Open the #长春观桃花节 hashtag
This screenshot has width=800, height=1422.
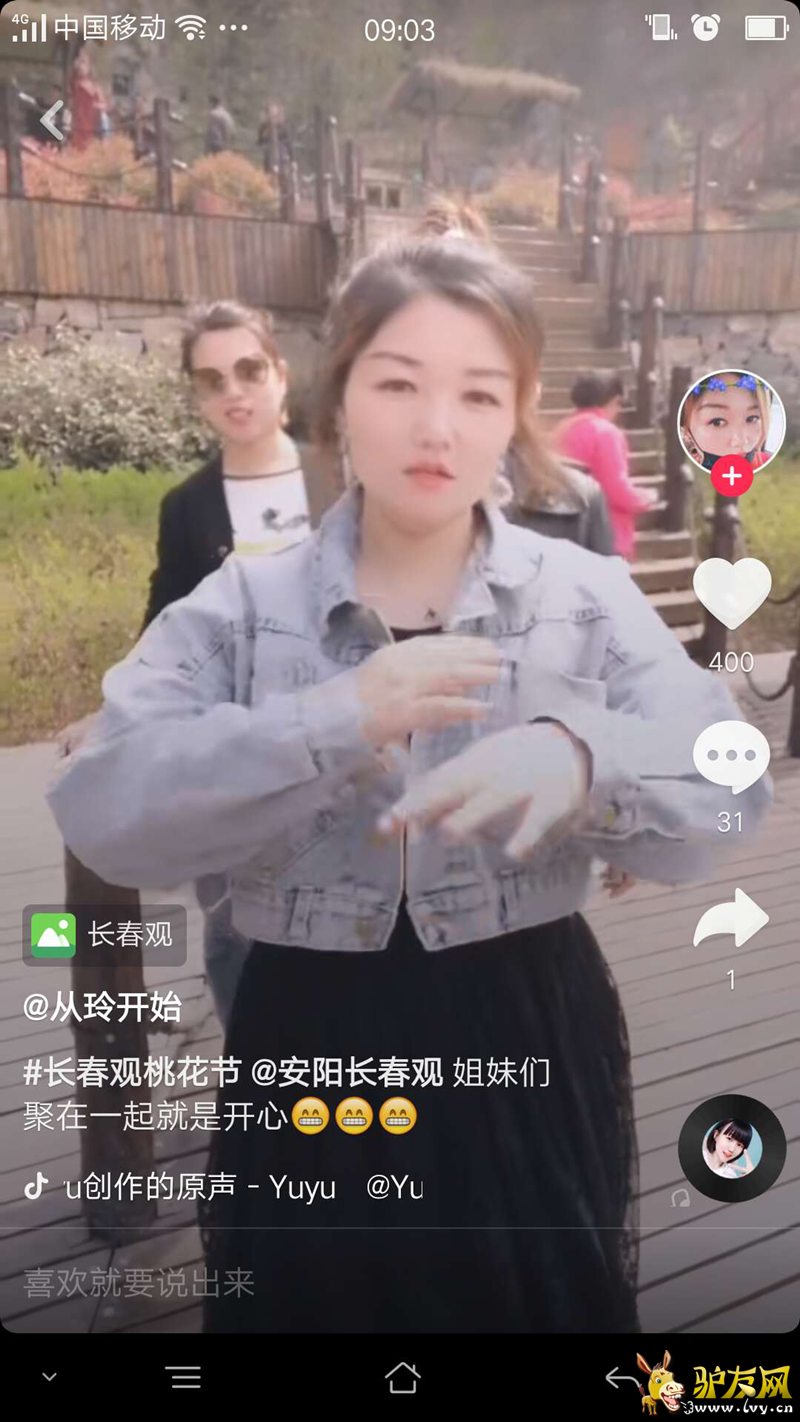[x=132, y=1073]
